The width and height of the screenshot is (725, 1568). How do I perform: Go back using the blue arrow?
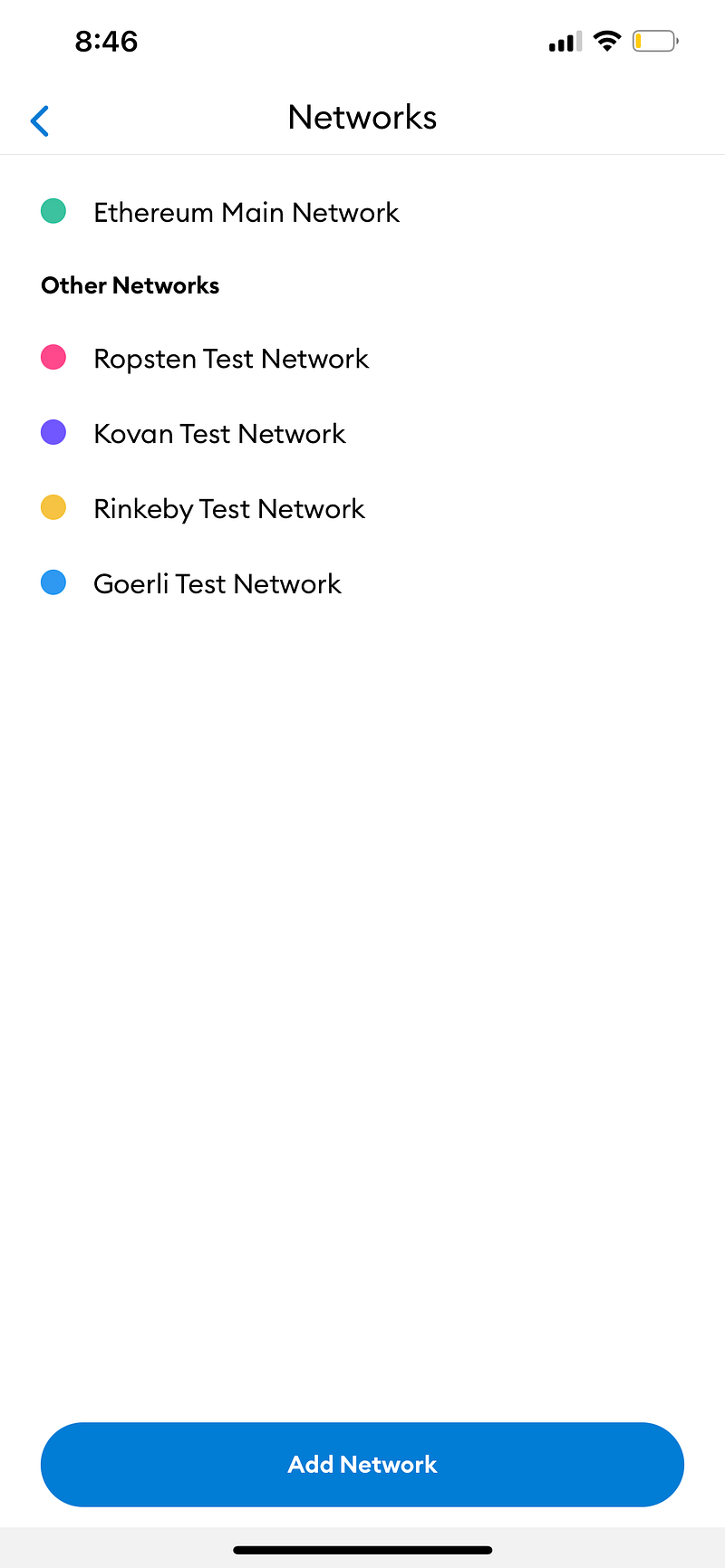[x=40, y=120]
